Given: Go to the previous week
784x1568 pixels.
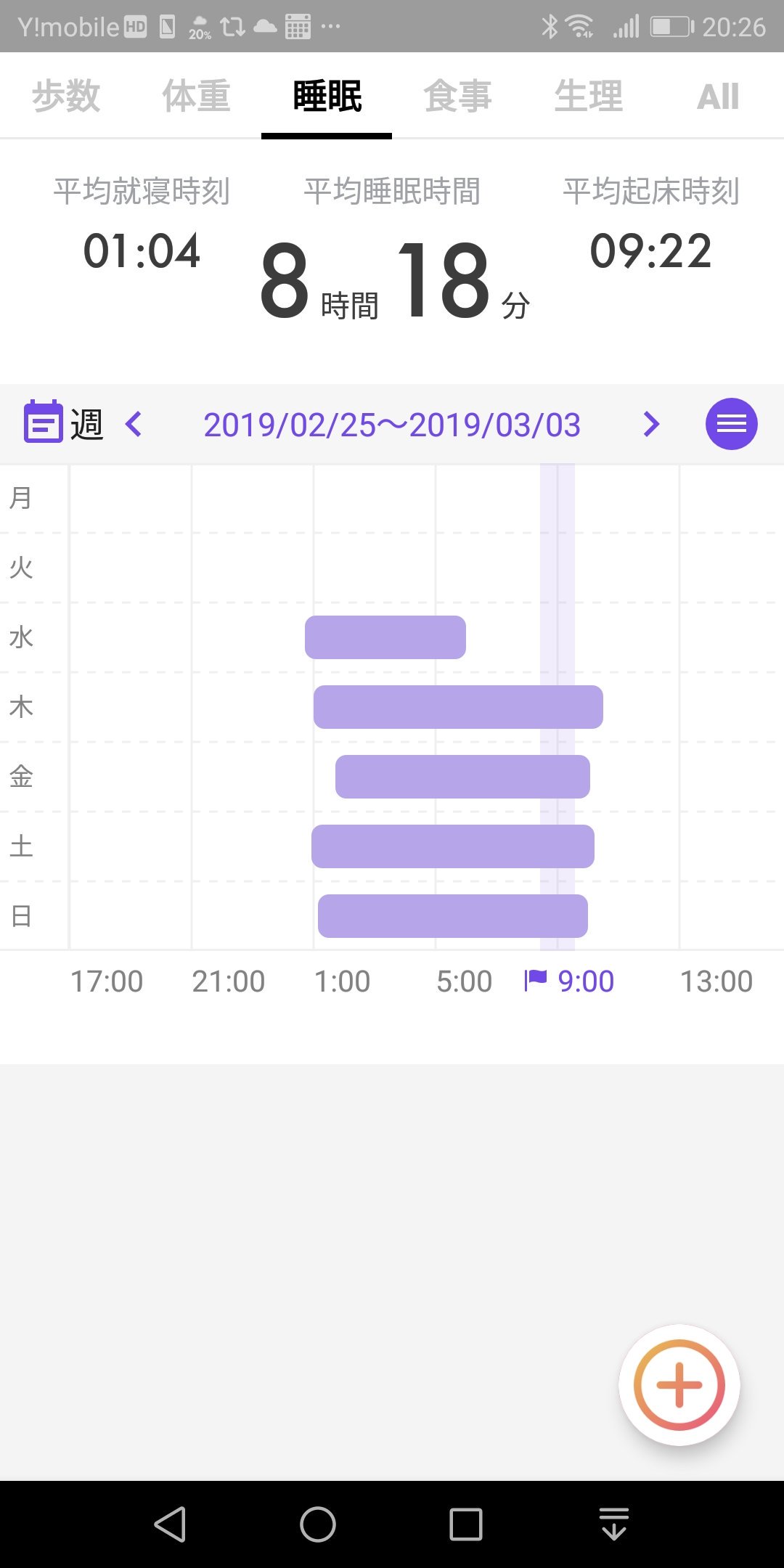Looking at the screenshot, I should pos(134,424).
